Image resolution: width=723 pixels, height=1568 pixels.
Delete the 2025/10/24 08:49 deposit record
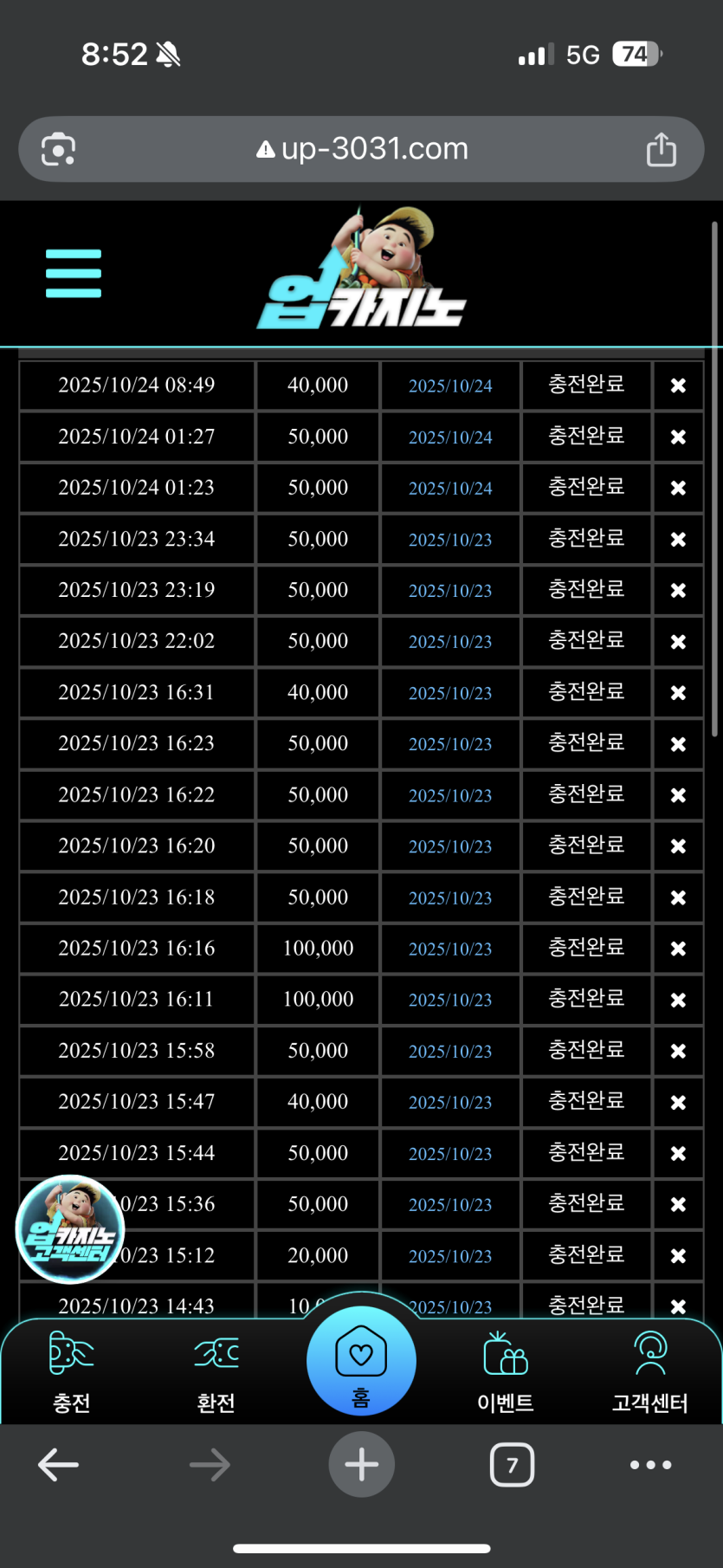(x=678, y=386)
